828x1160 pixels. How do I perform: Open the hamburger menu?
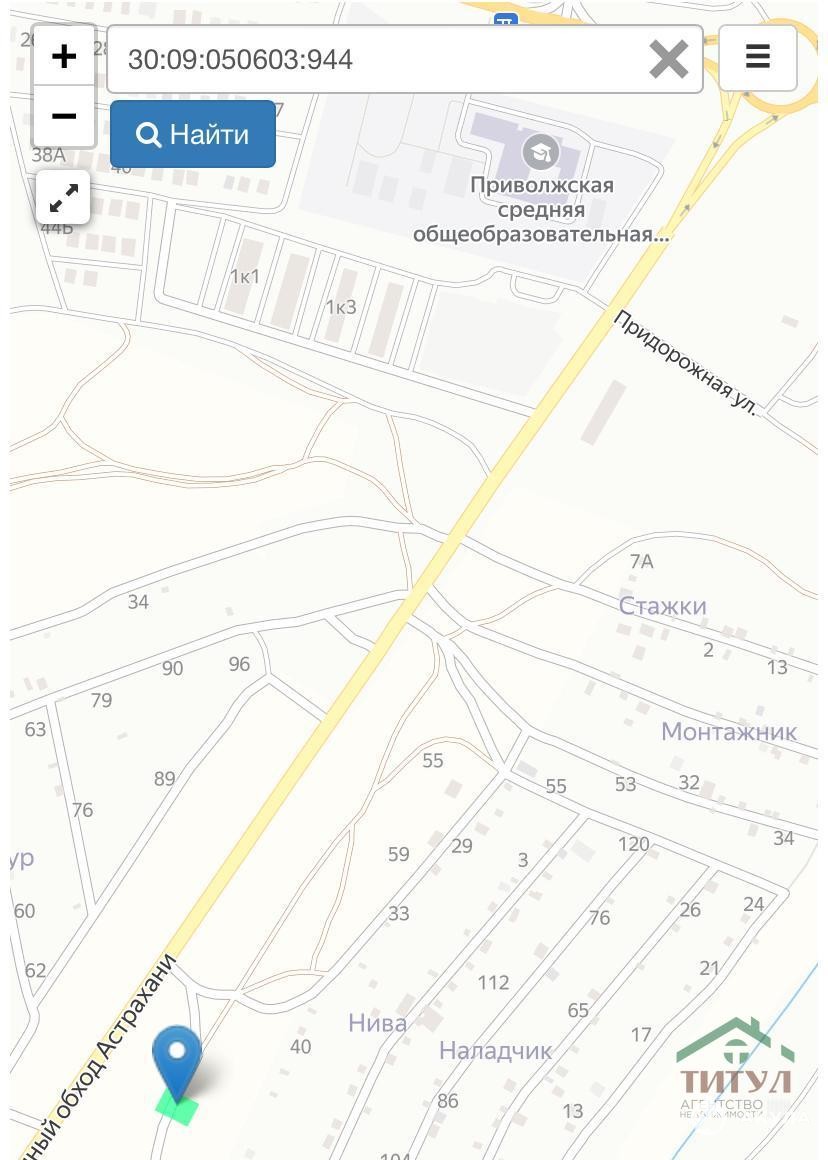click(x=757, y=57)
